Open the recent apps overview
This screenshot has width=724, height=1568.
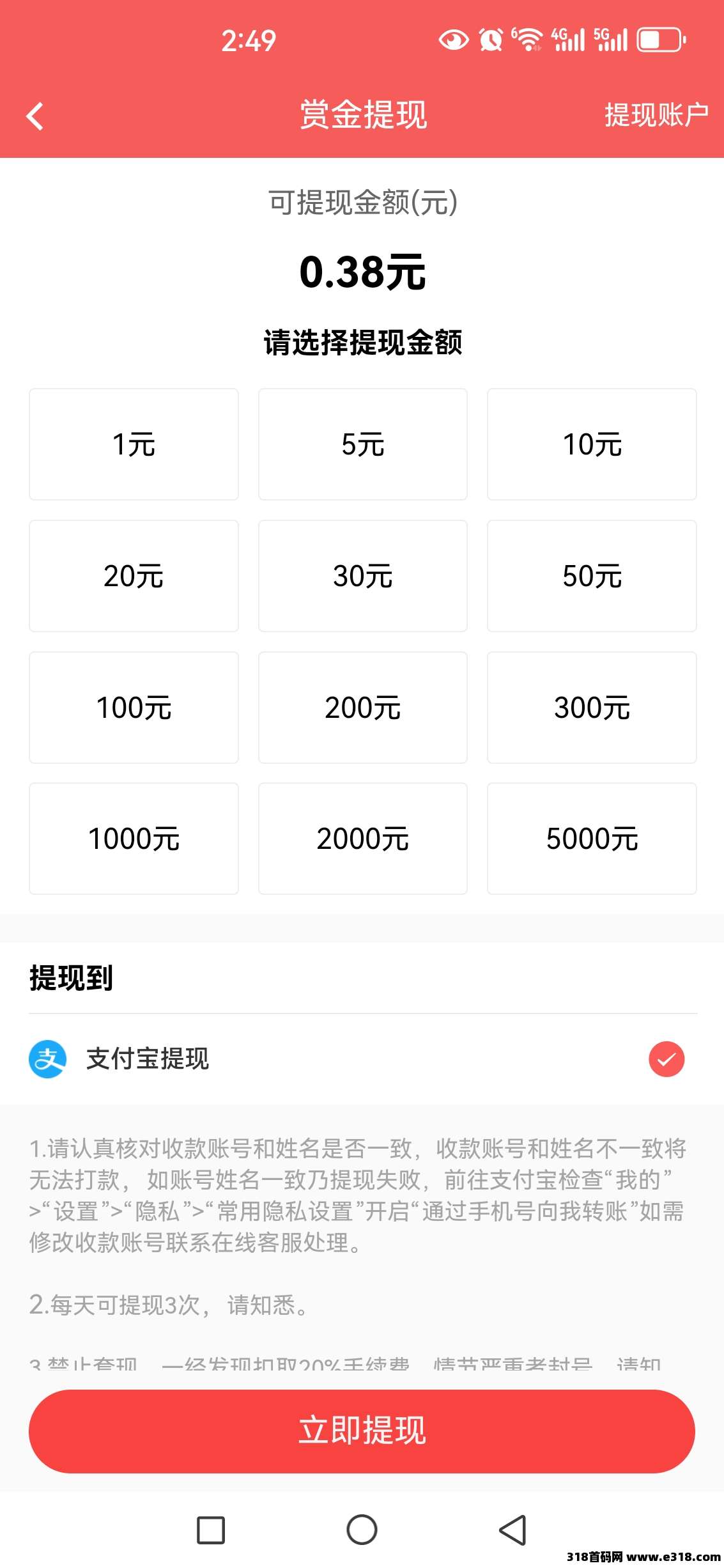211,1530
